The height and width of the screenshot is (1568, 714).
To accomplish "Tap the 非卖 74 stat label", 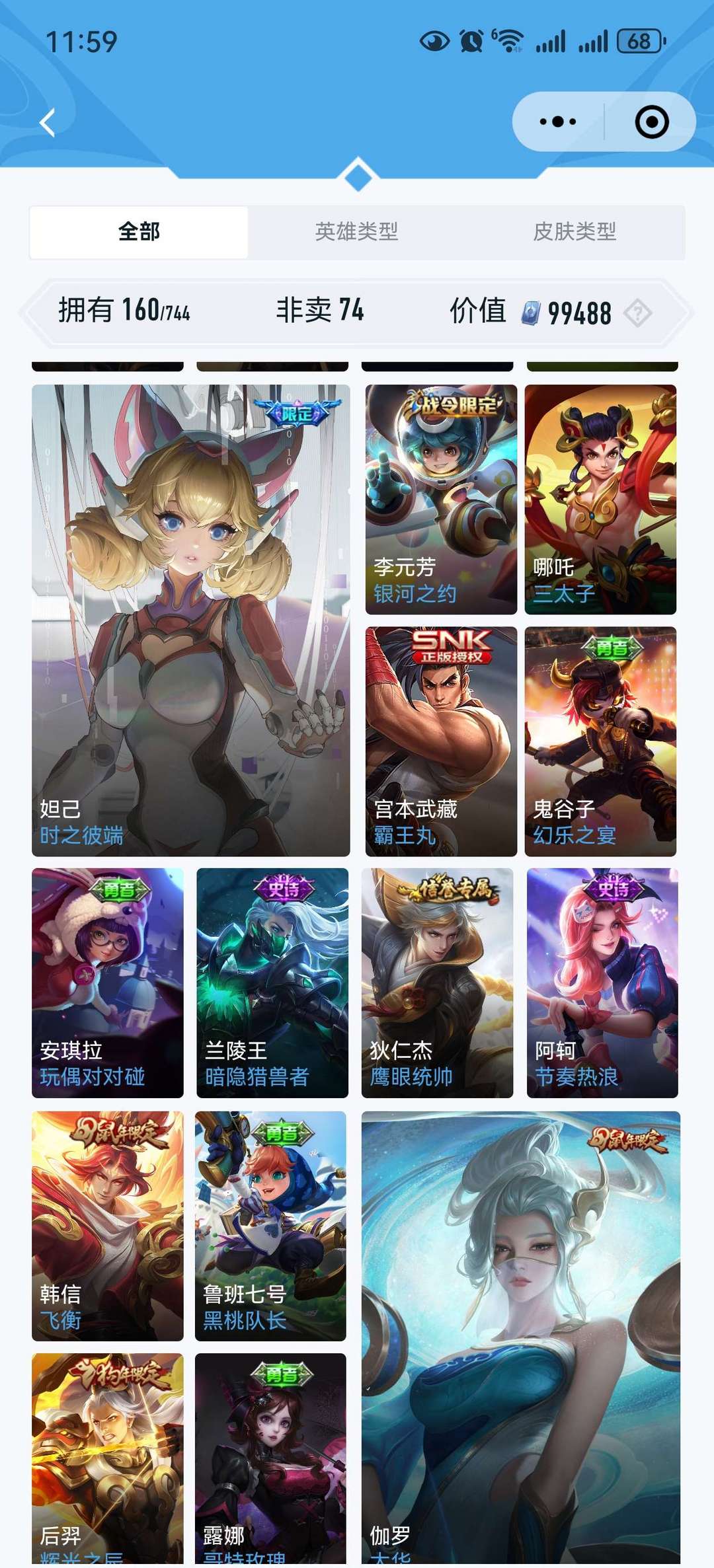I will coord(320,312).
